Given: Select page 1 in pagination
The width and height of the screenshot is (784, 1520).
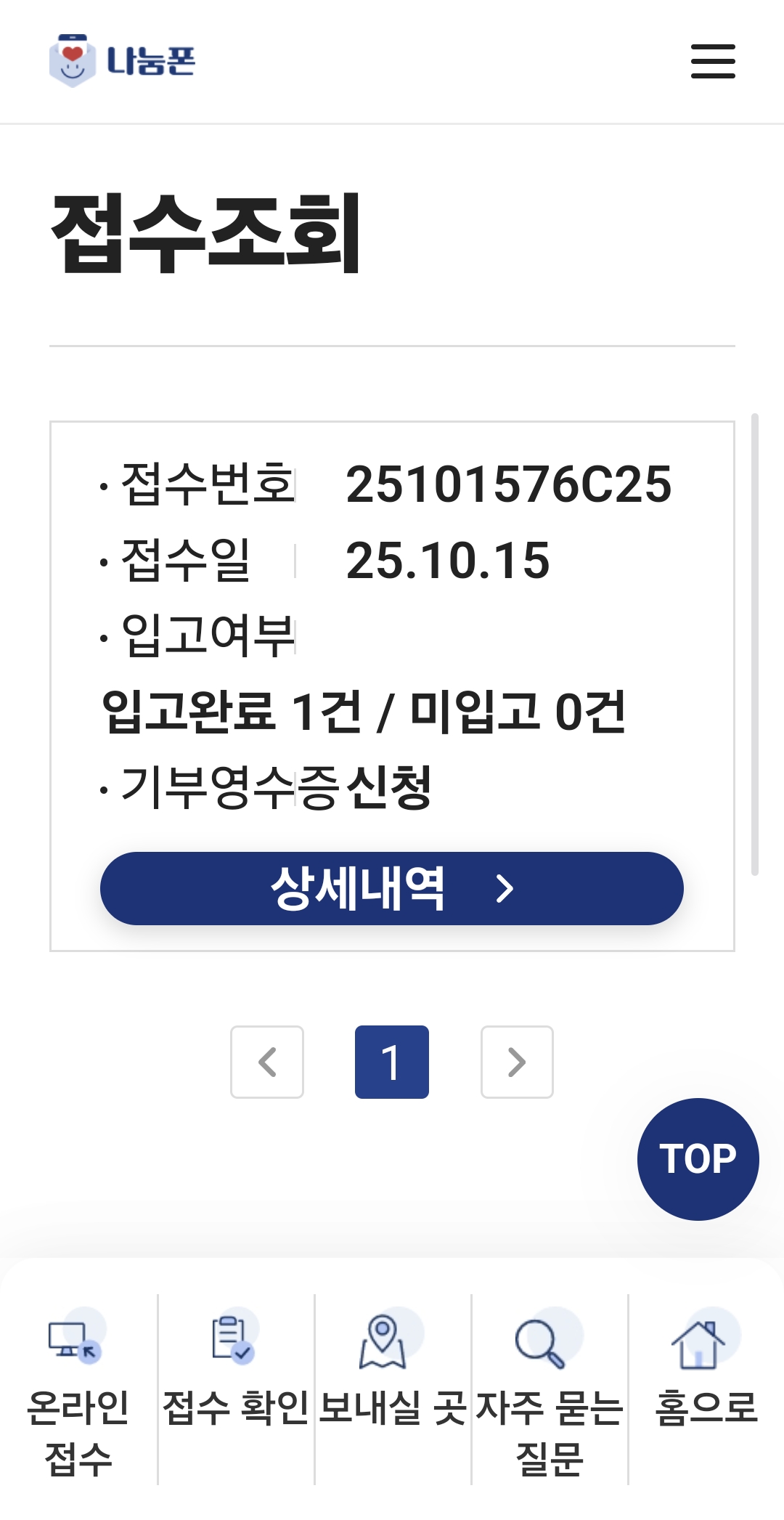Looking at the screenshot, I should pos(391,1062).
